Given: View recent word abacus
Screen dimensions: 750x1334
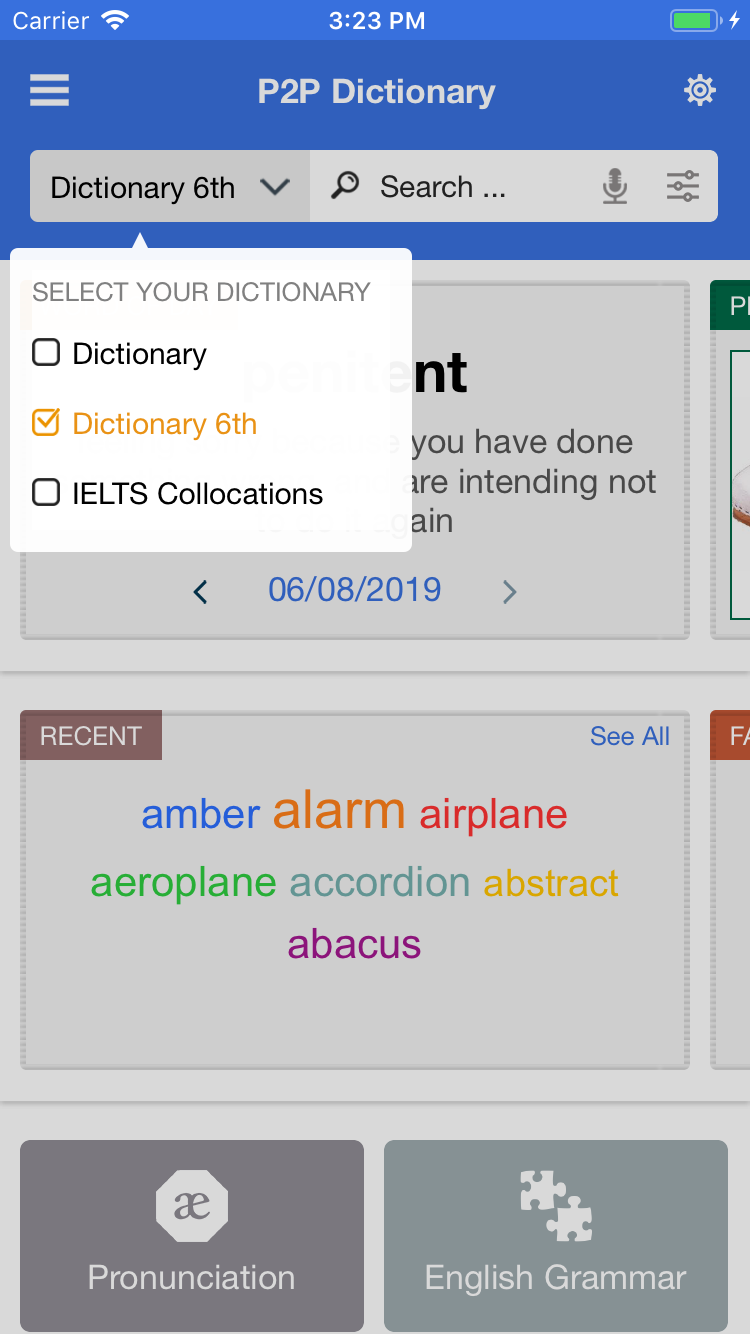Looking at the screenshot, I should 354,945.
